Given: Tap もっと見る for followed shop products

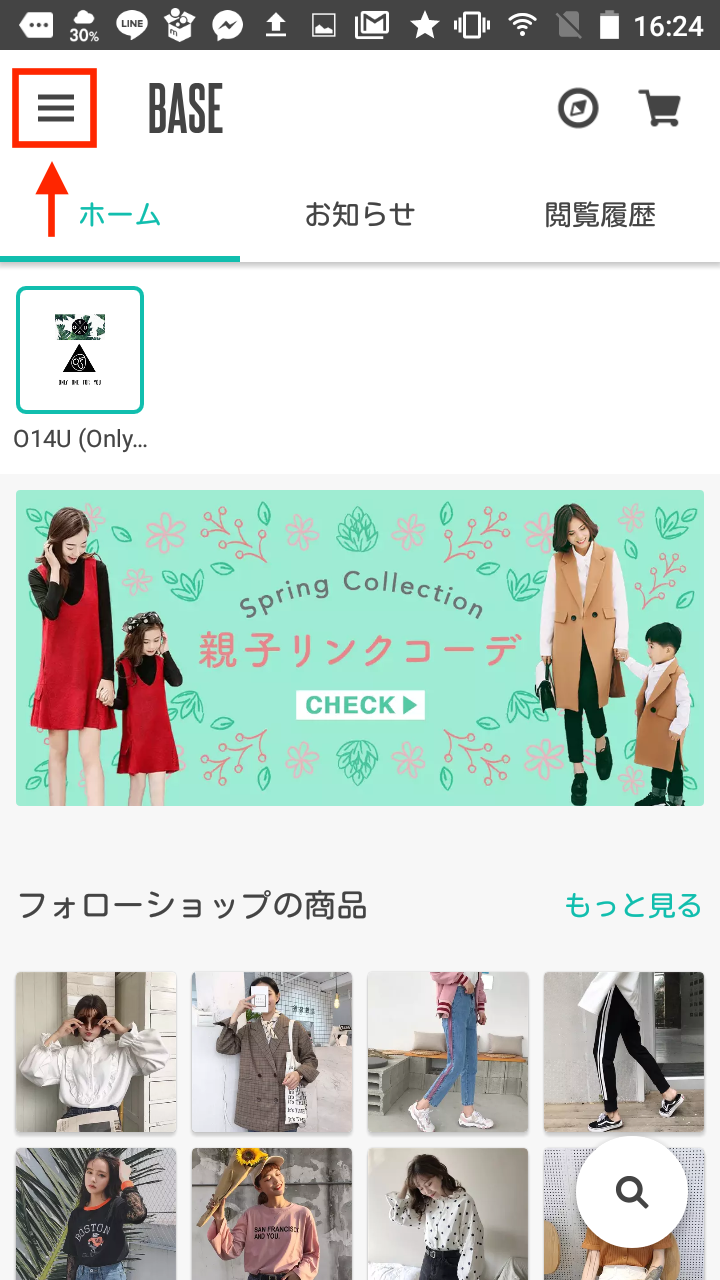Looking at the screenshot, I should coord(633,906).
